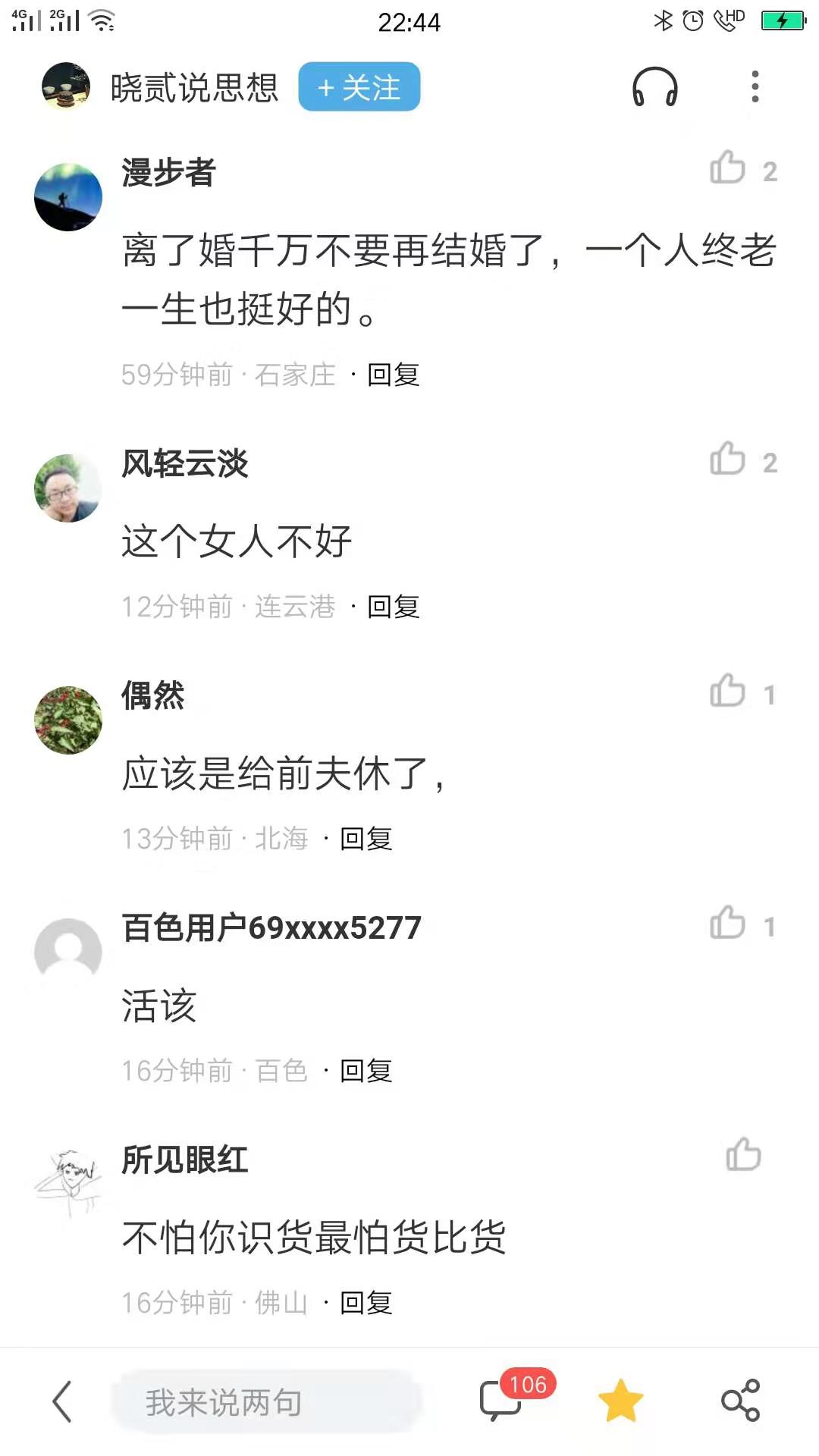Reply to 偶然's comment
This screenshot has width=819, height=1456.
point(366,839)
